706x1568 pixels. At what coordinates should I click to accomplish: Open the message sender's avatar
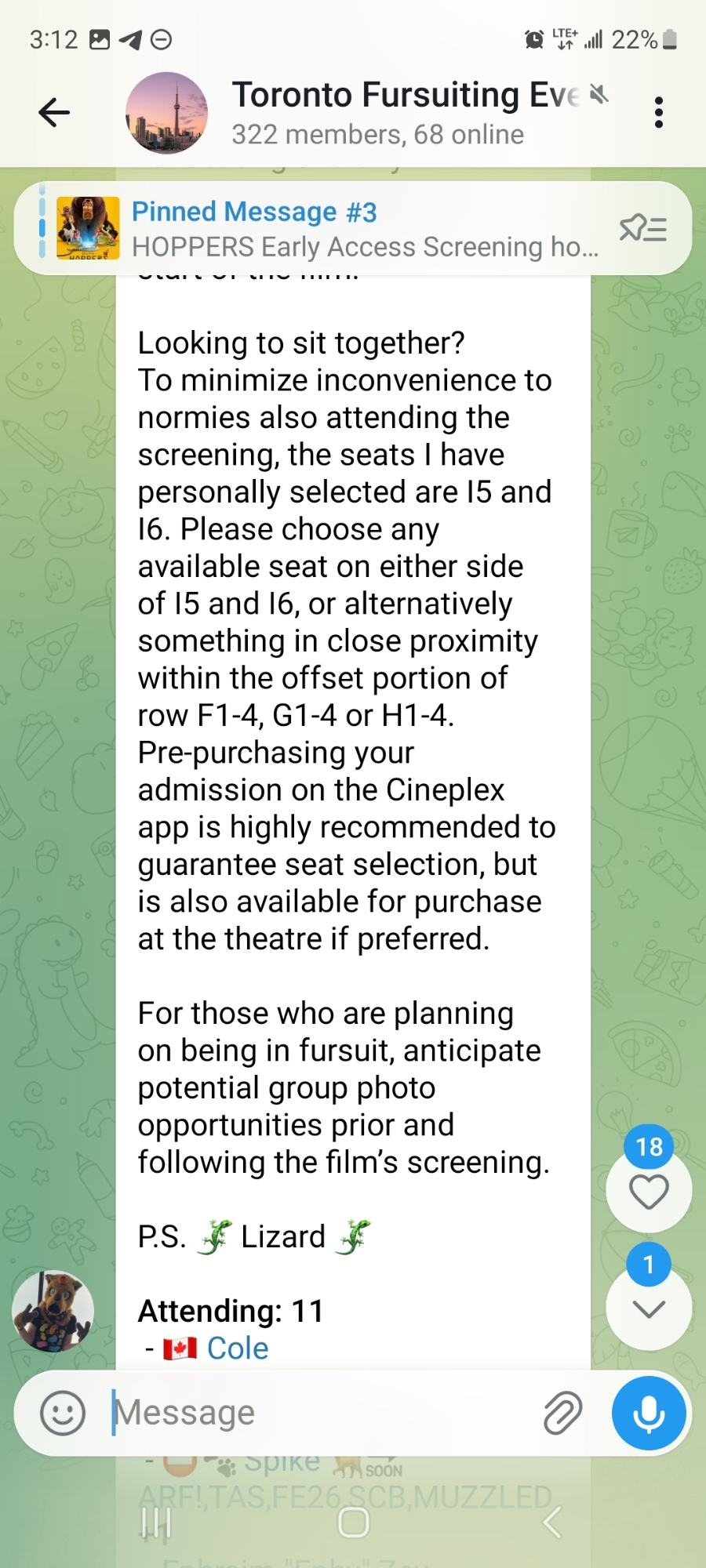point(53,1312)
